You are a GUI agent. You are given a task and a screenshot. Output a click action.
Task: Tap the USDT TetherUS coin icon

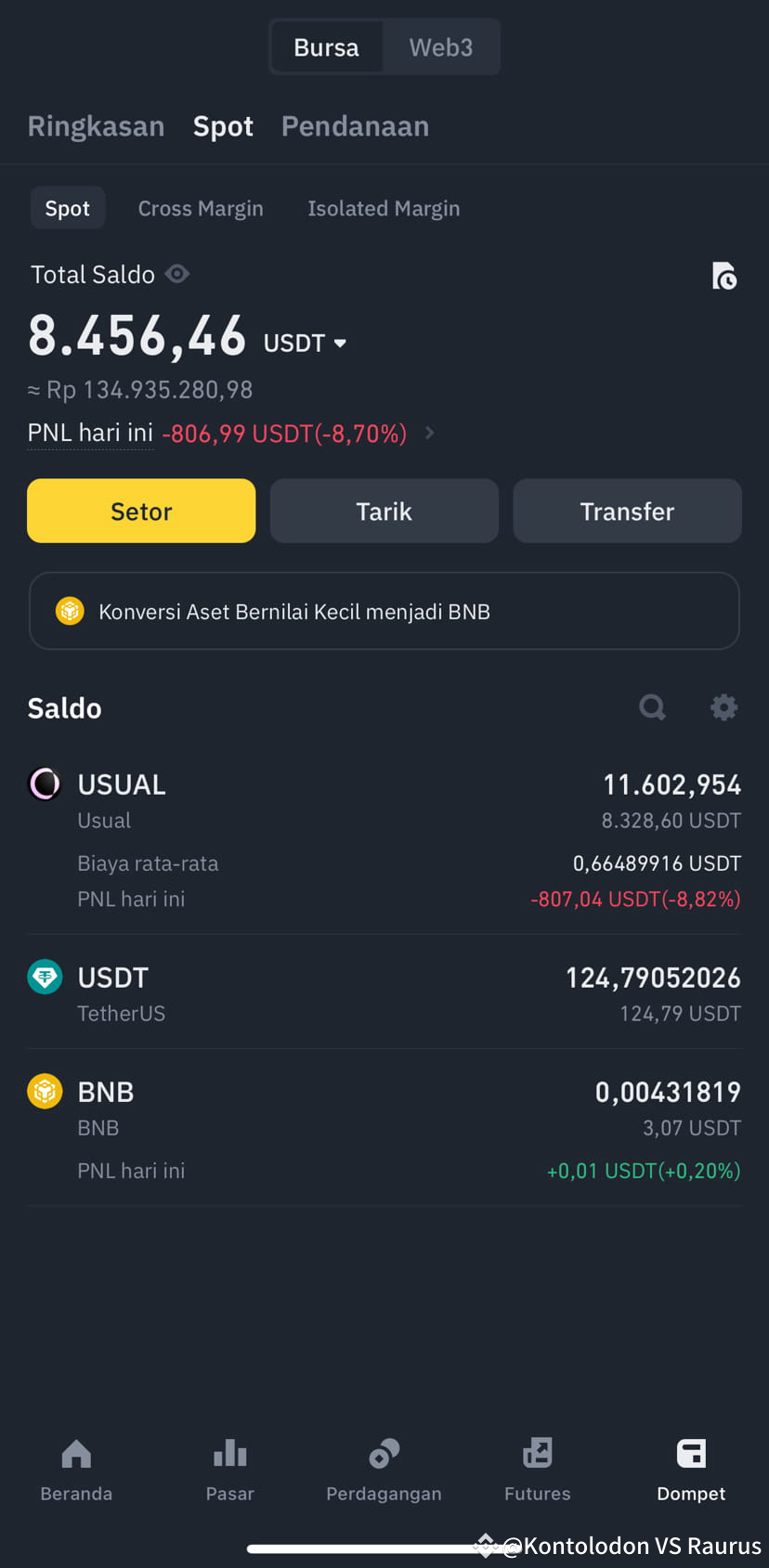tap(45, 977)
